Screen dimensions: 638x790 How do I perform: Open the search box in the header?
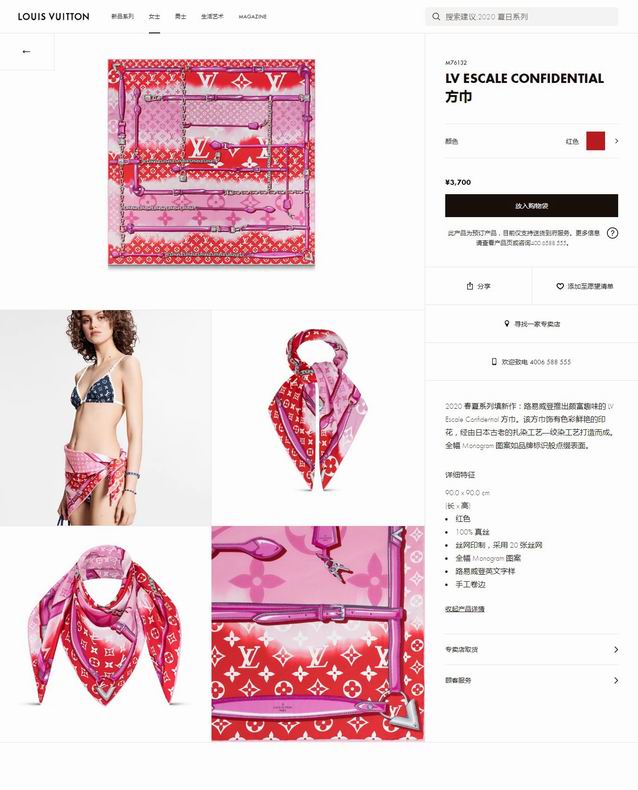(x=522, y=16)
